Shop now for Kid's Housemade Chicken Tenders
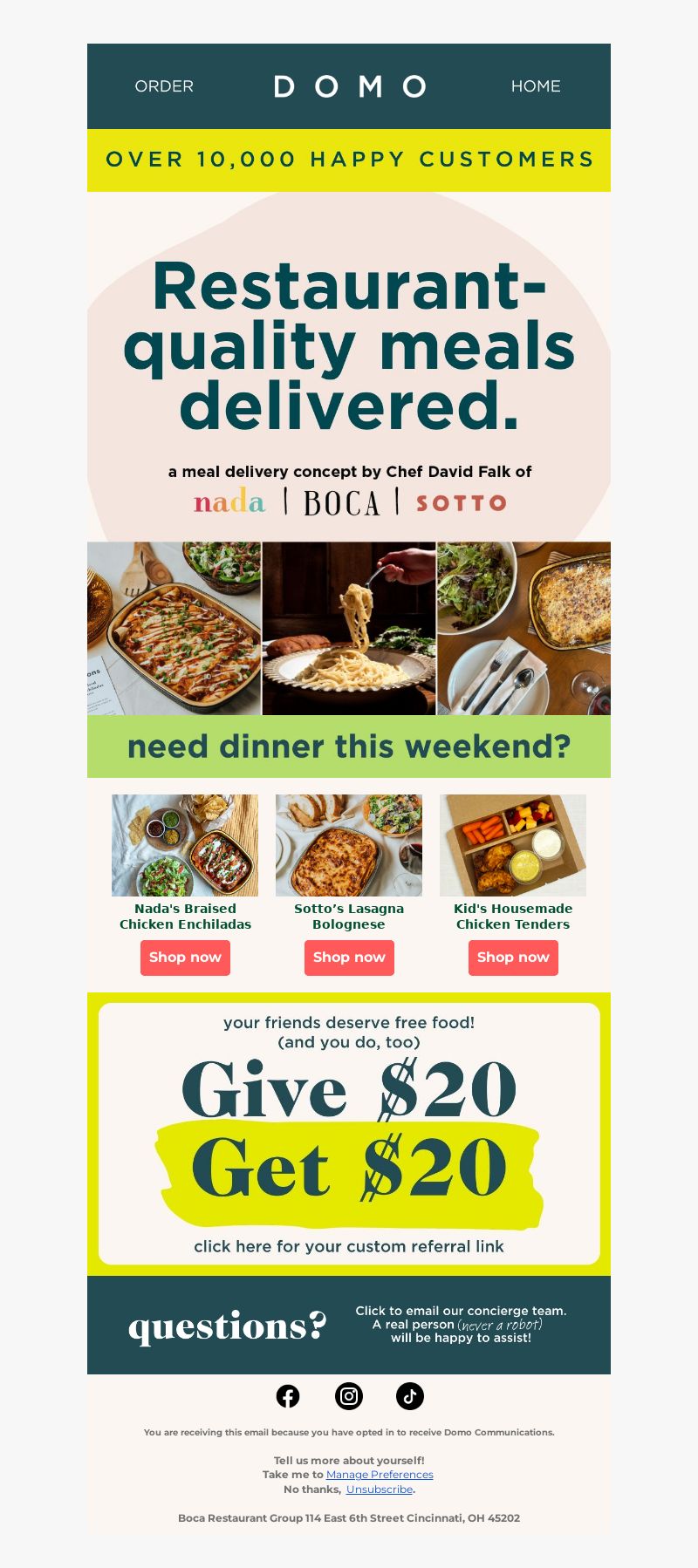 pos(513,958)
